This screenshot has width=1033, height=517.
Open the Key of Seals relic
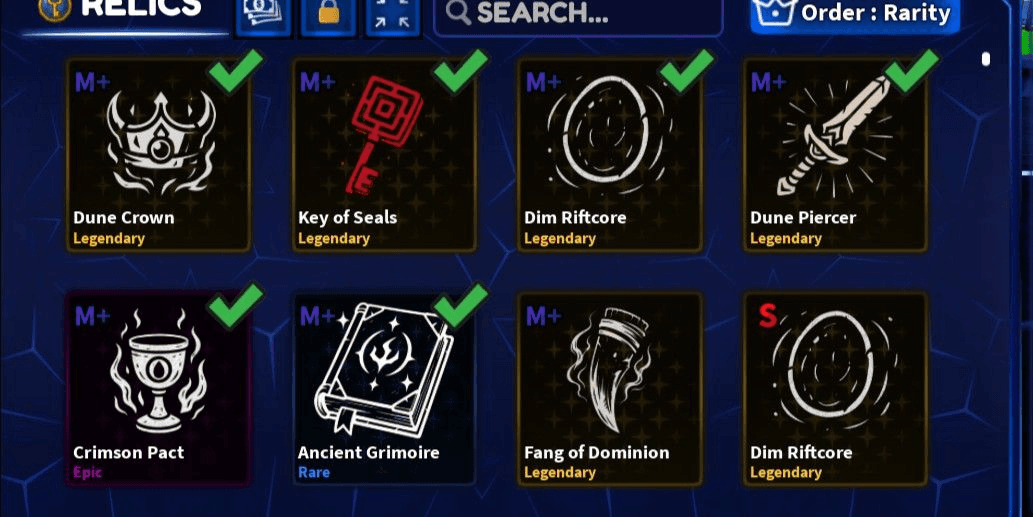pos(384,155)
